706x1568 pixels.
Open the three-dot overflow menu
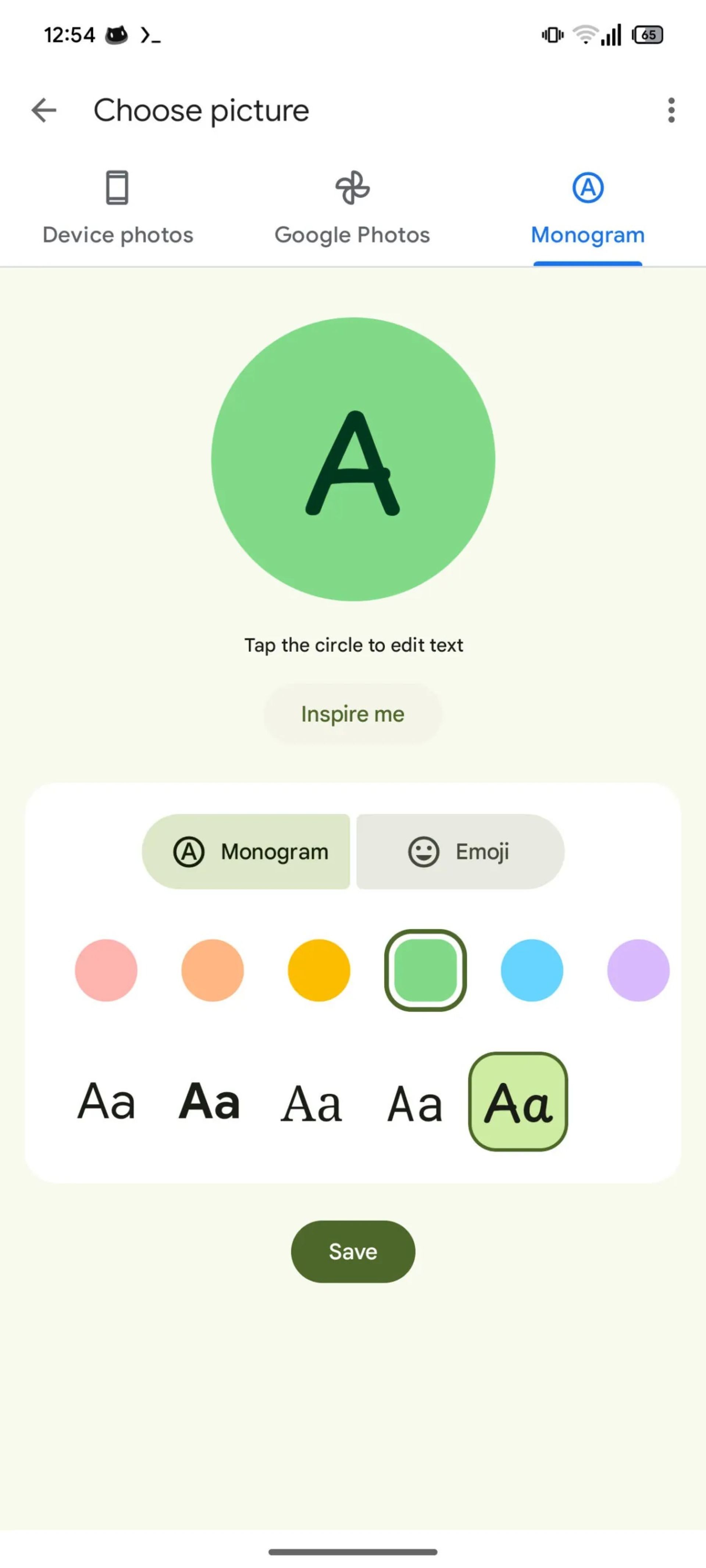671,110
